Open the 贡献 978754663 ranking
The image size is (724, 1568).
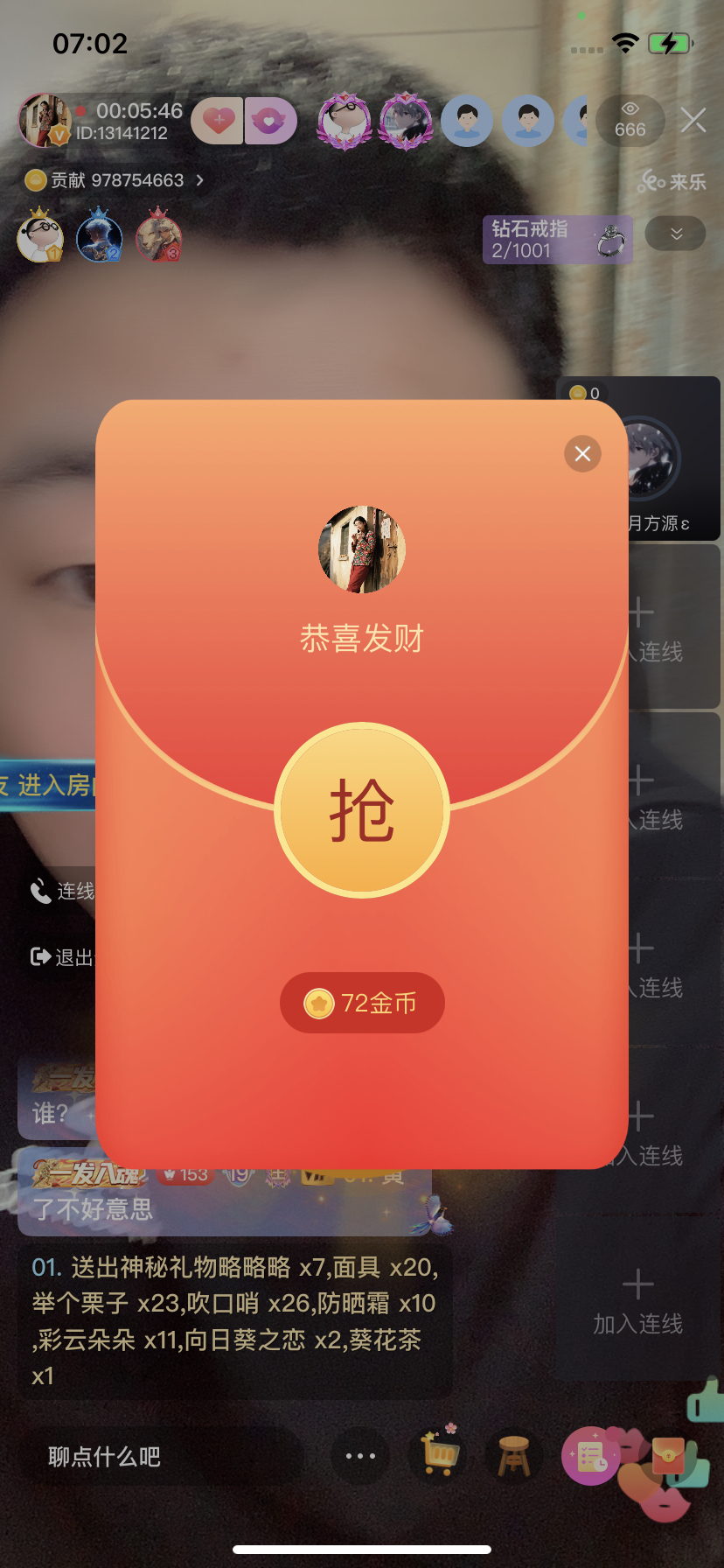(114, 180)
